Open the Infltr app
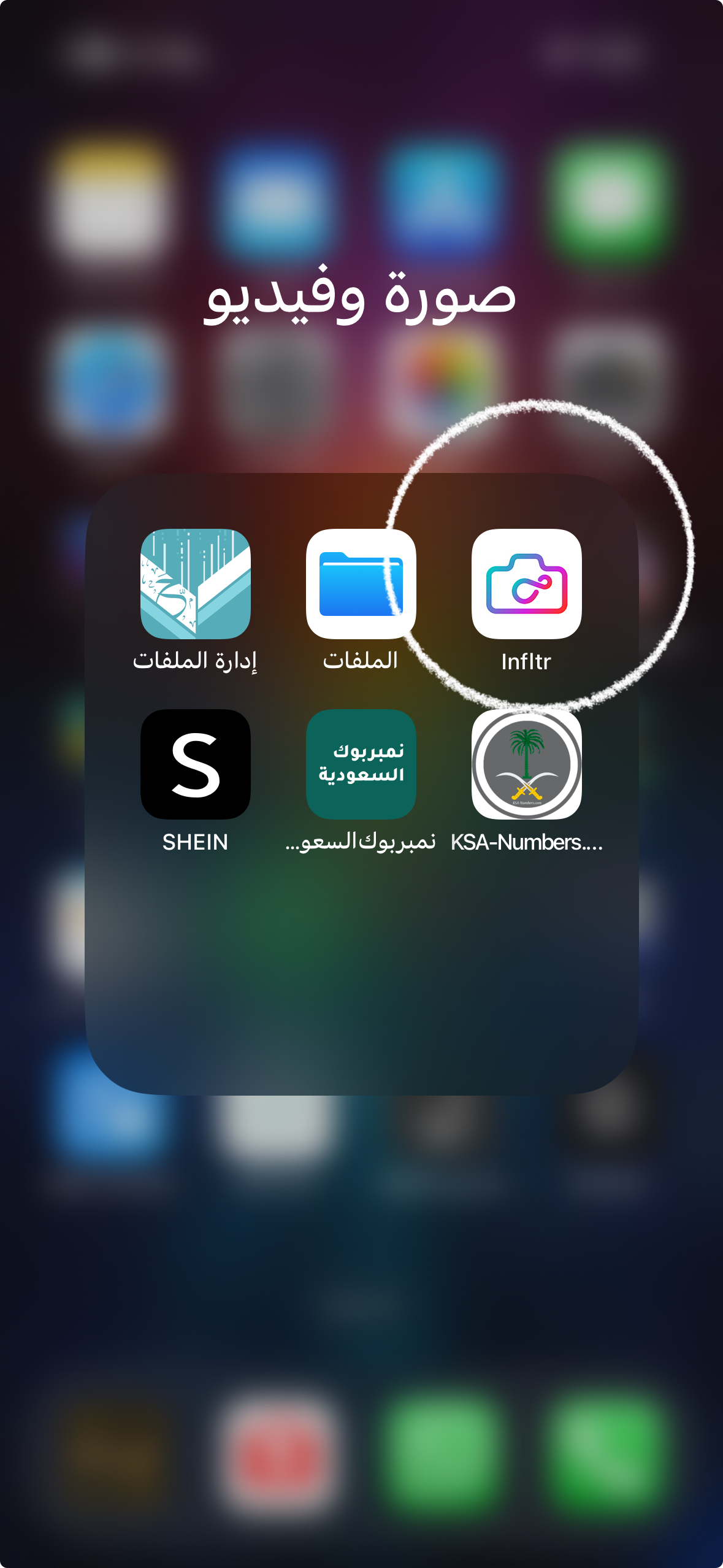 pos(526,583)
